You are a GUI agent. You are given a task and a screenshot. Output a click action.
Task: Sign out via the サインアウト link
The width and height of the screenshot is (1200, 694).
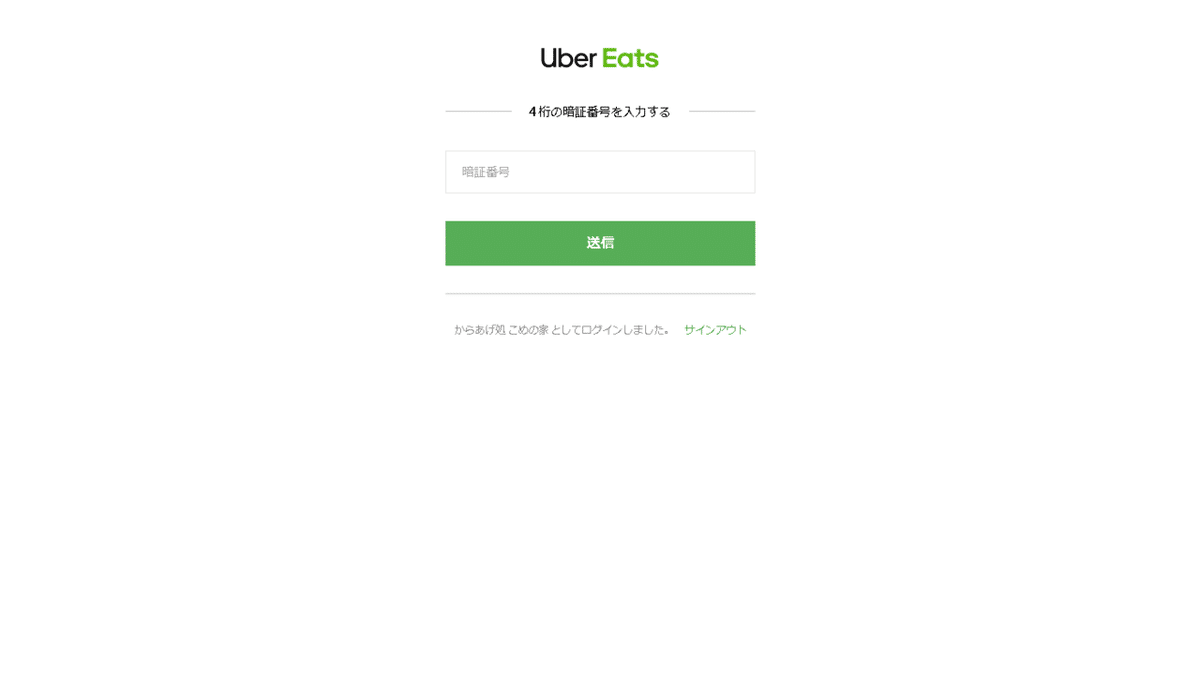(x=715, y=330)
